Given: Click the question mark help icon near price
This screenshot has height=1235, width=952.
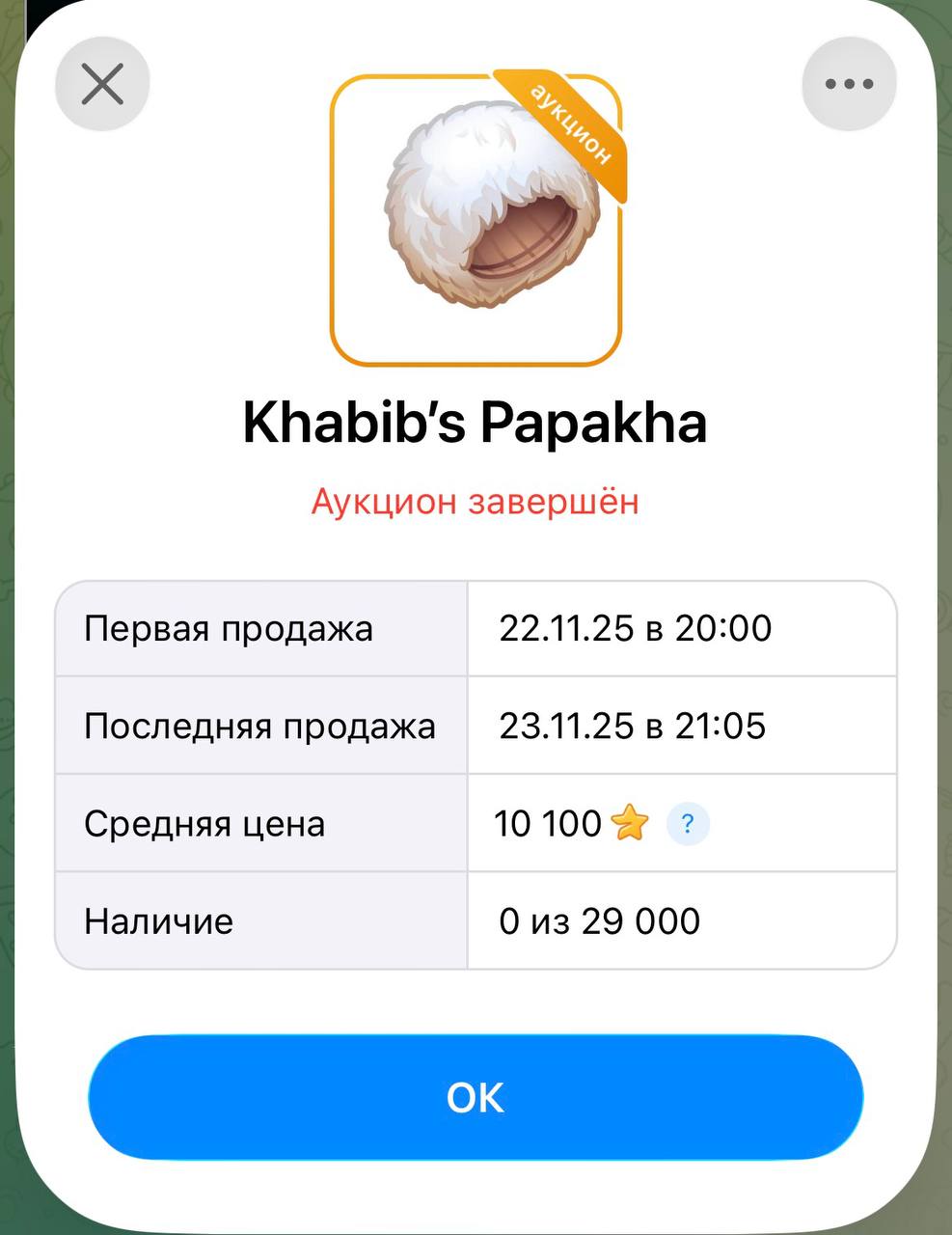Looking at the screenshot, I should pyautogui.click(x=687, y=823).
